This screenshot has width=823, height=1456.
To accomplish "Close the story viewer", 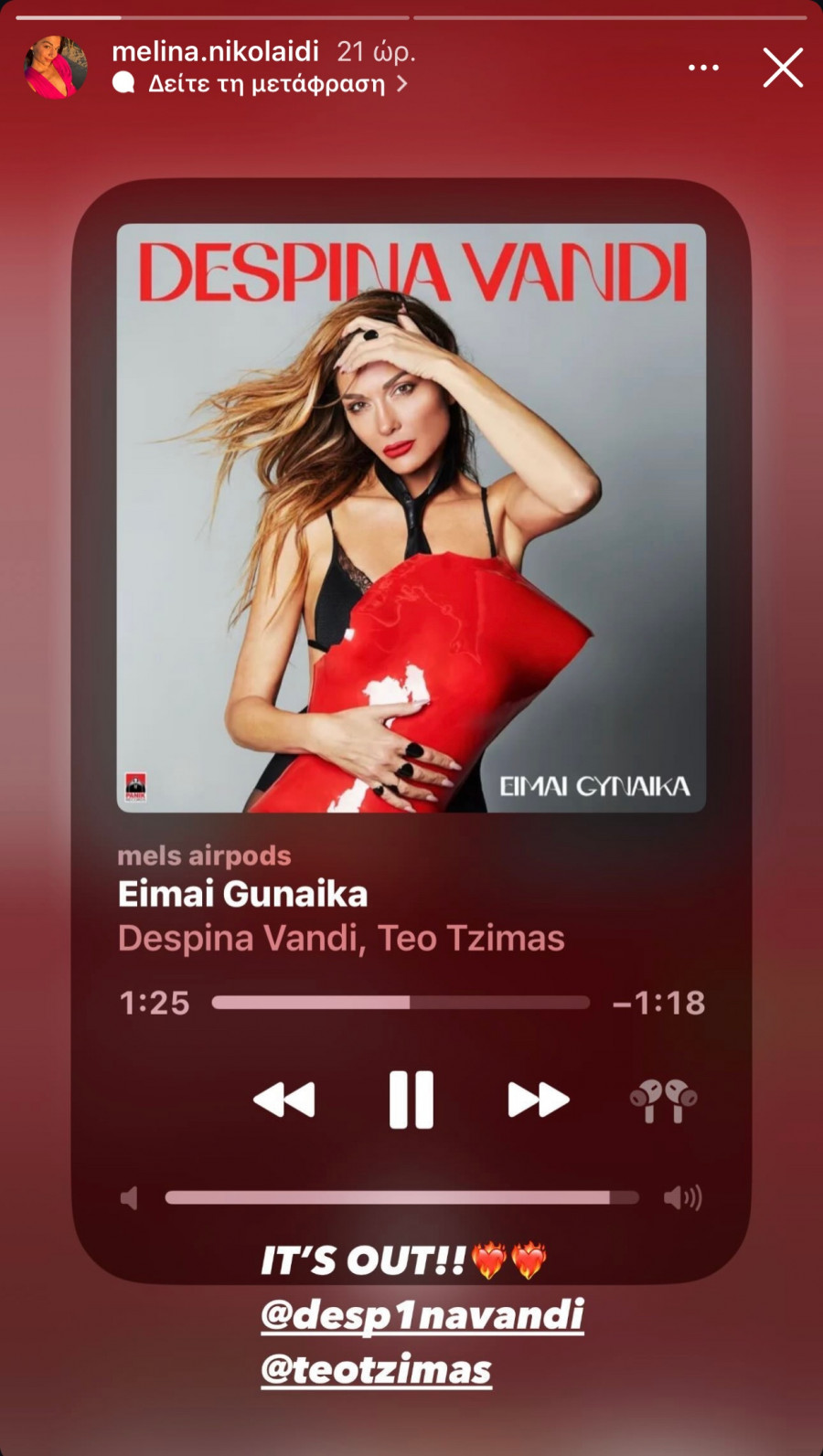I will [783, 69].
